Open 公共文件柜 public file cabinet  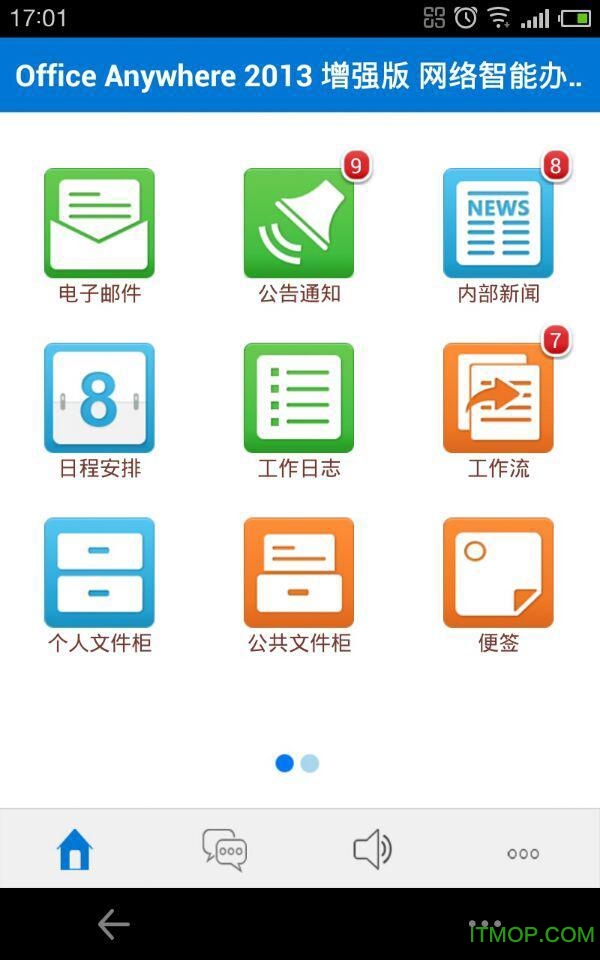point(299,573)
